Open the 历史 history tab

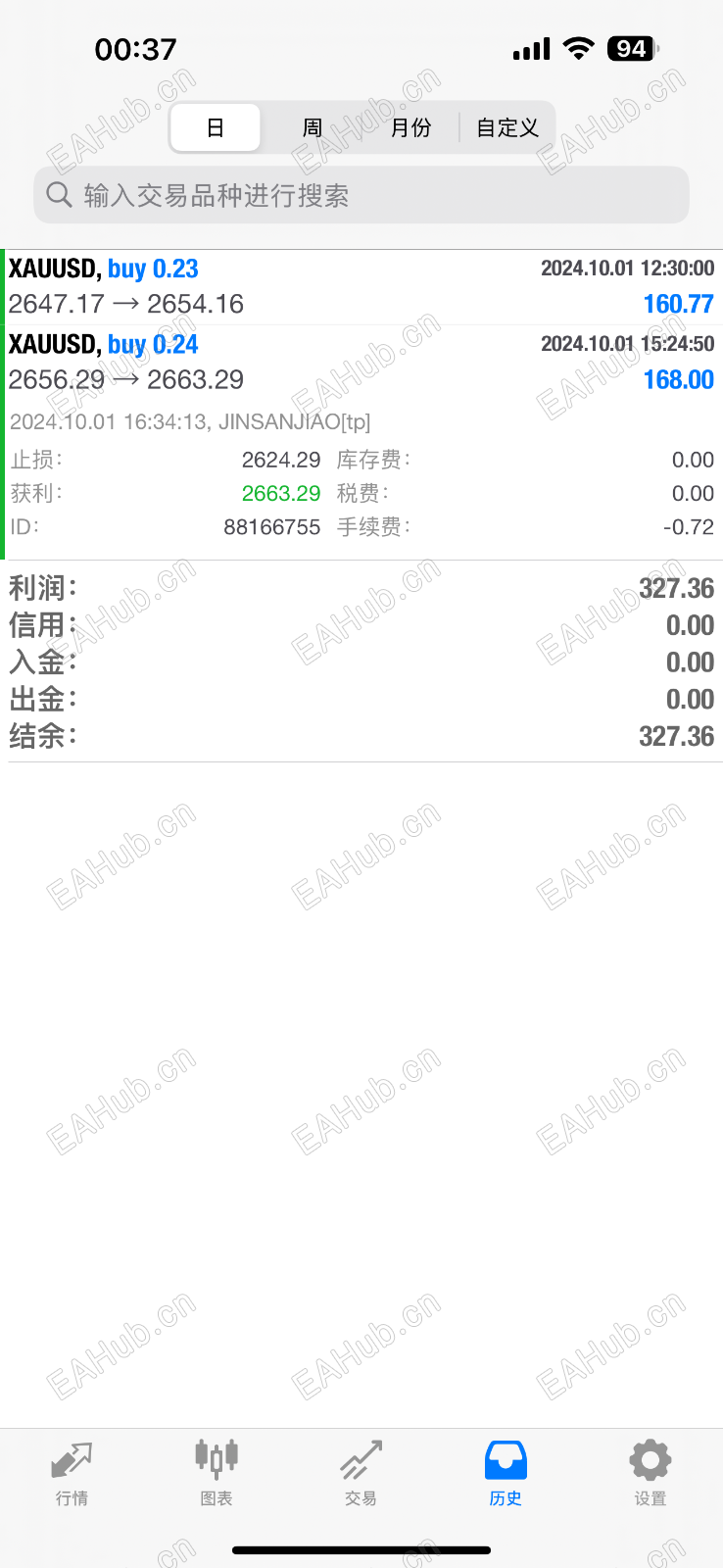[506, 1472]
